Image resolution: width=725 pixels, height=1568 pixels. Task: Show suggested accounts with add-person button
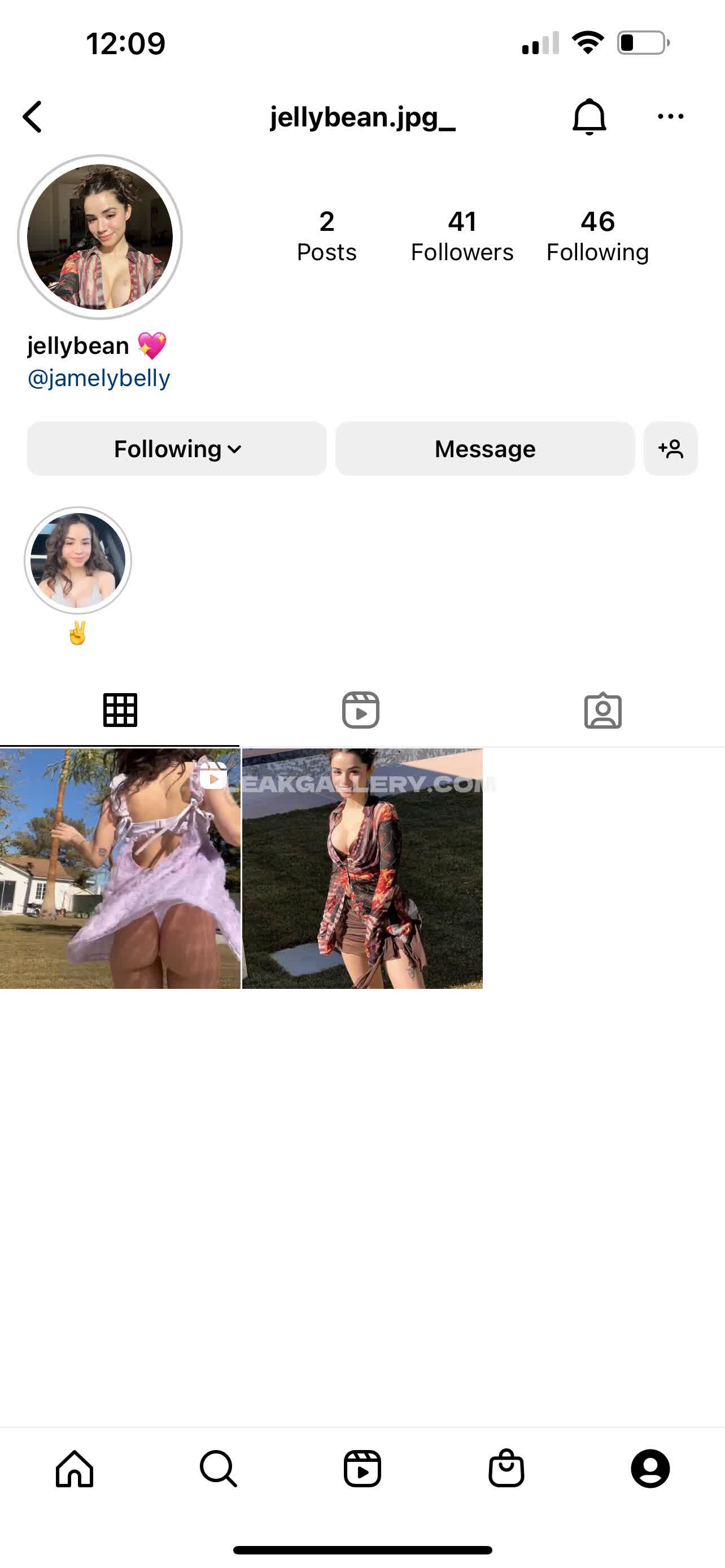(x=670, y=449)
